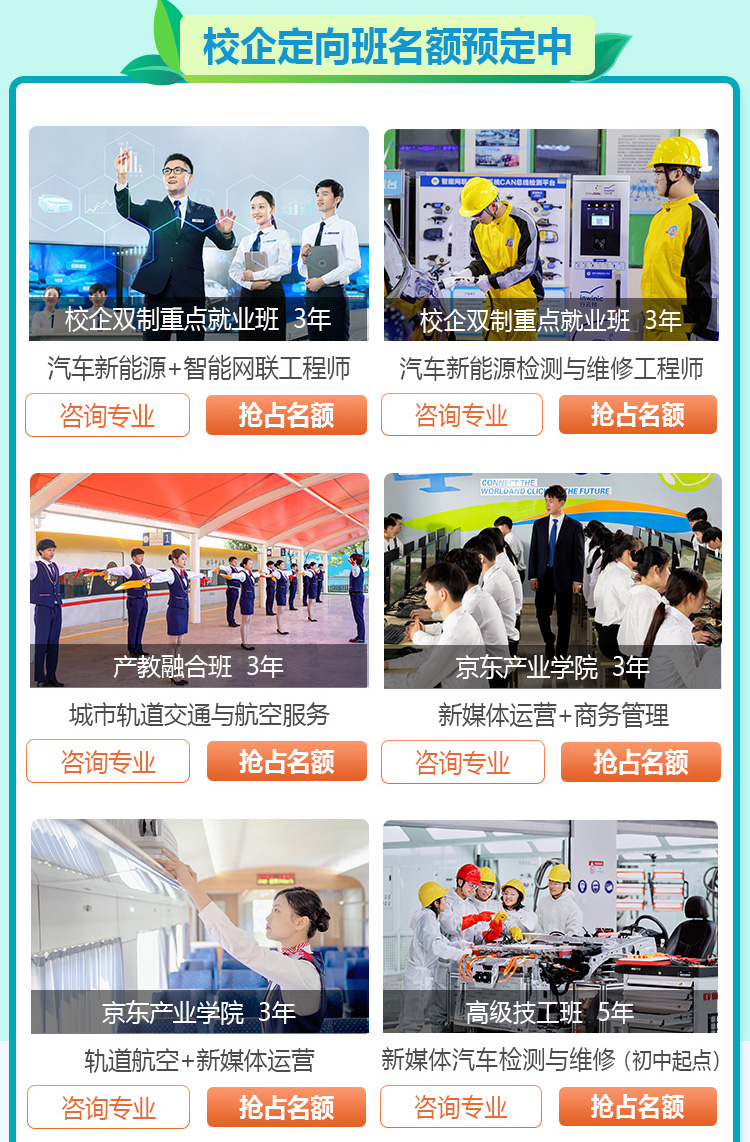Image resolution: width=750 pixels, height=1142 pixels.
Task: Tap 咨询专业 for 城市轨道交通与航空服务
Action: coord(107,762)
